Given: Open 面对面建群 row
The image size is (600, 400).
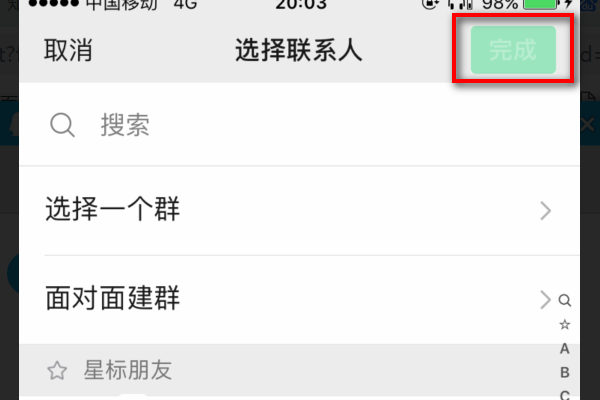Looking at the screenshot, I should pos(290,298).
